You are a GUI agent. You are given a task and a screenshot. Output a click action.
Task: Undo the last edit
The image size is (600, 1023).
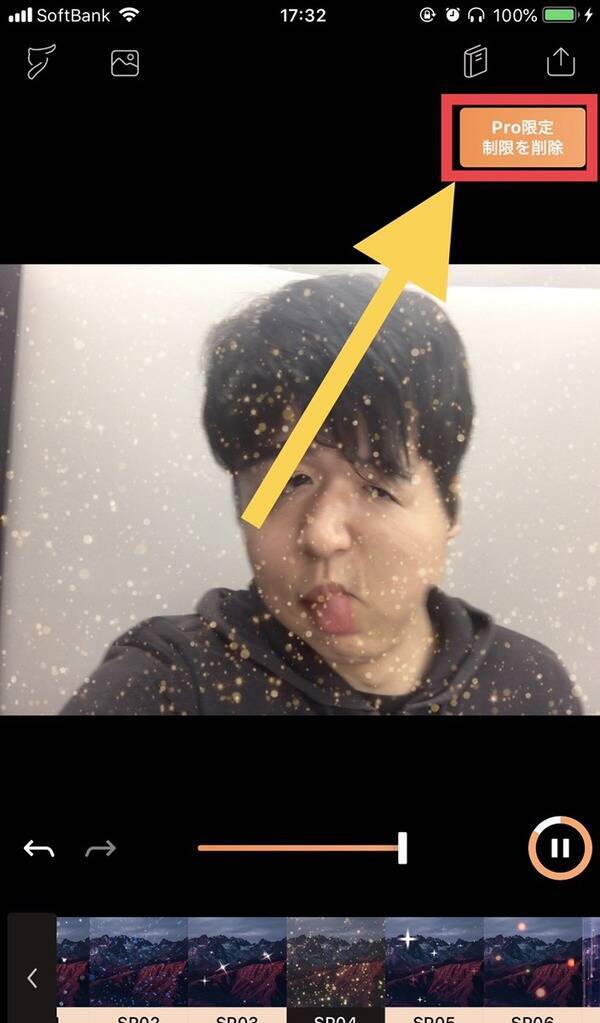pyautogui.click(x=39, y=849)
